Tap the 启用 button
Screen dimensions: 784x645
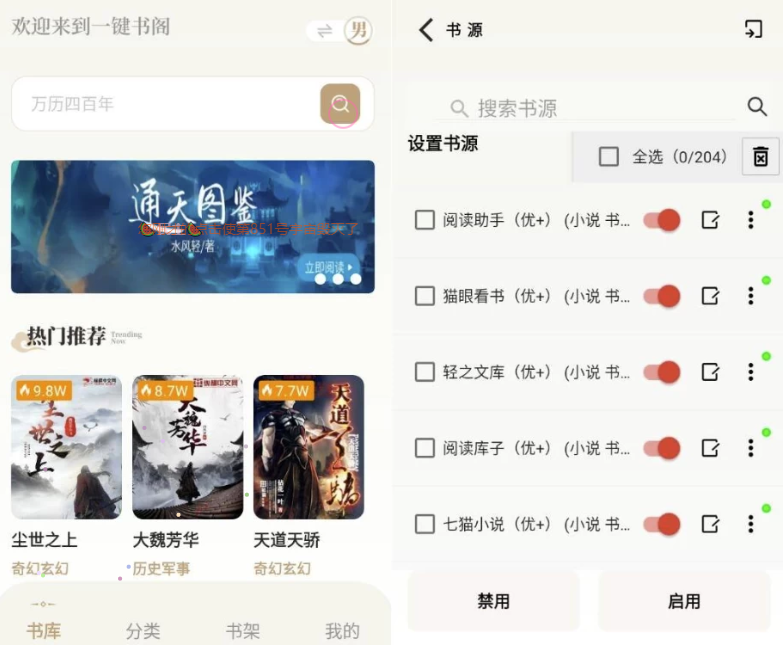(684, 601)
